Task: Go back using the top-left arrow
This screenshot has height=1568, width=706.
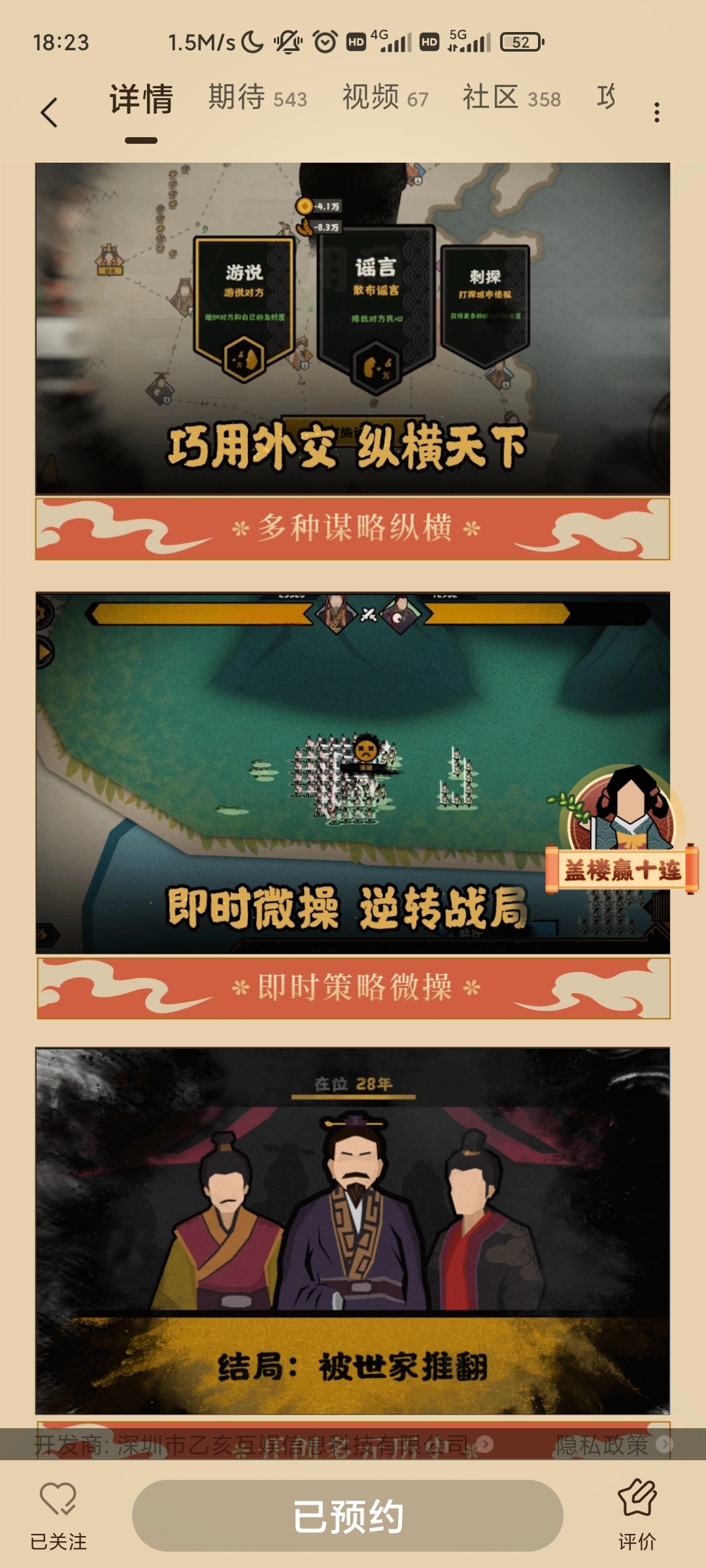Action: 50,112
